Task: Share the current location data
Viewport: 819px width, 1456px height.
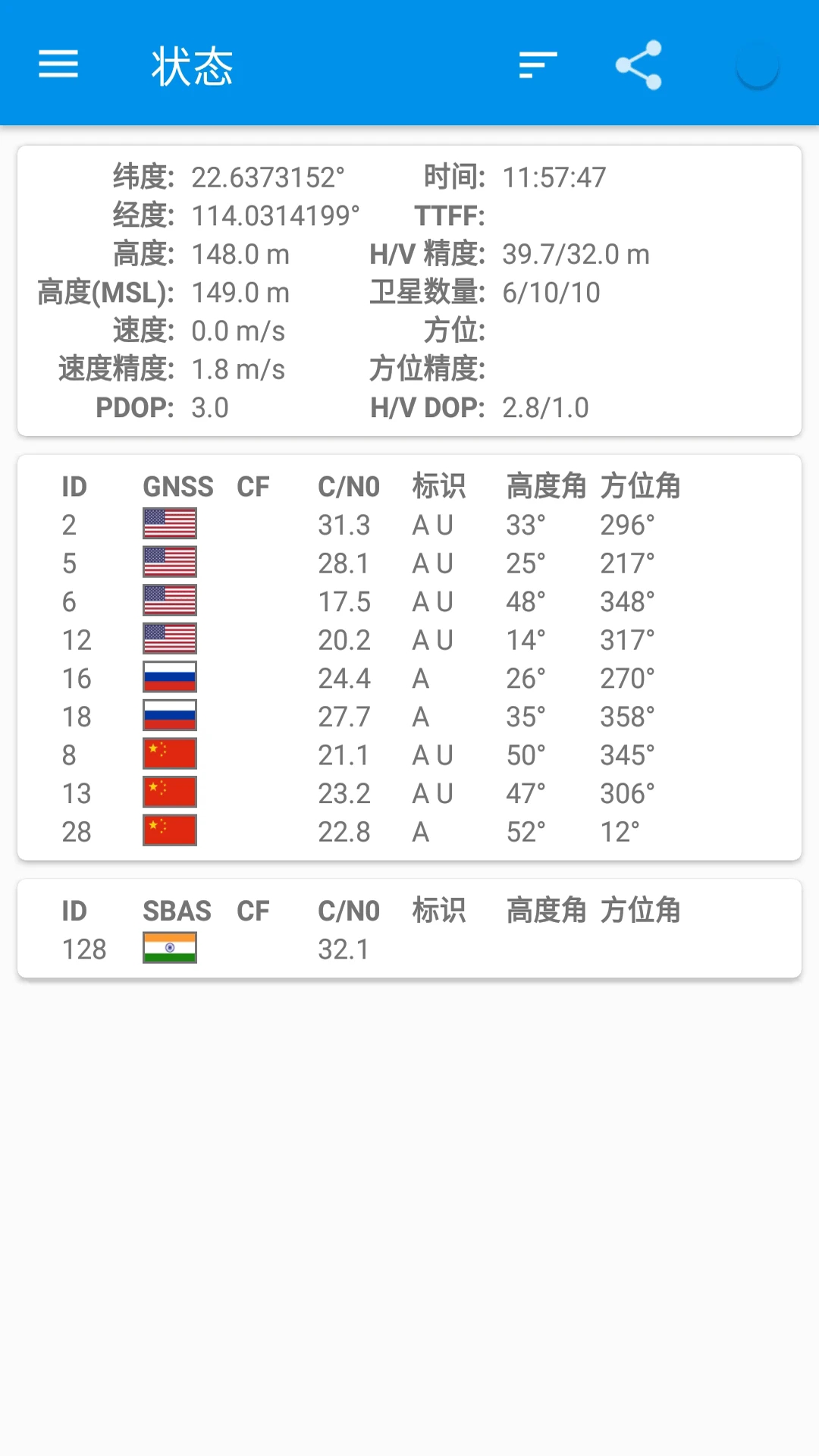Action: (x=639, y=65)
